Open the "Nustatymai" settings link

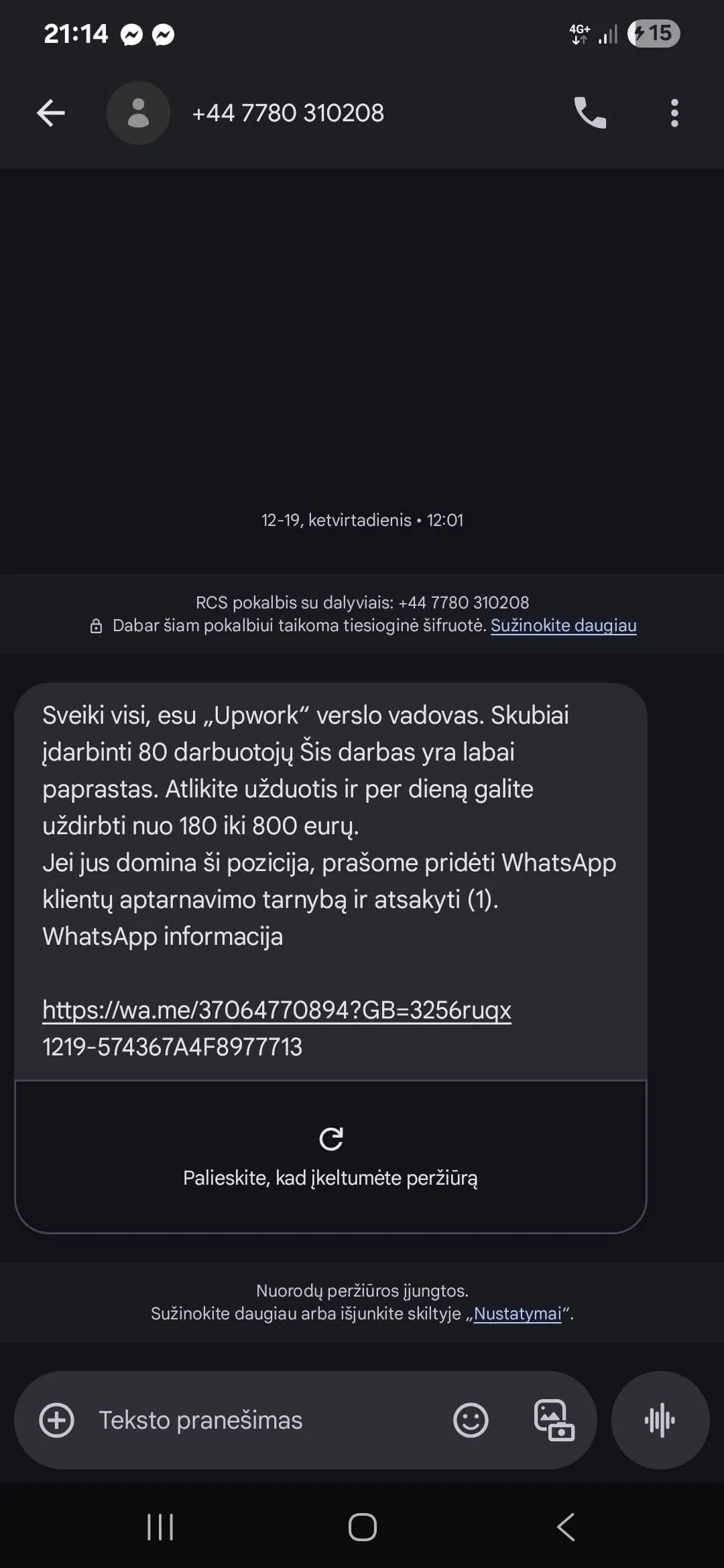point(518,1313)
